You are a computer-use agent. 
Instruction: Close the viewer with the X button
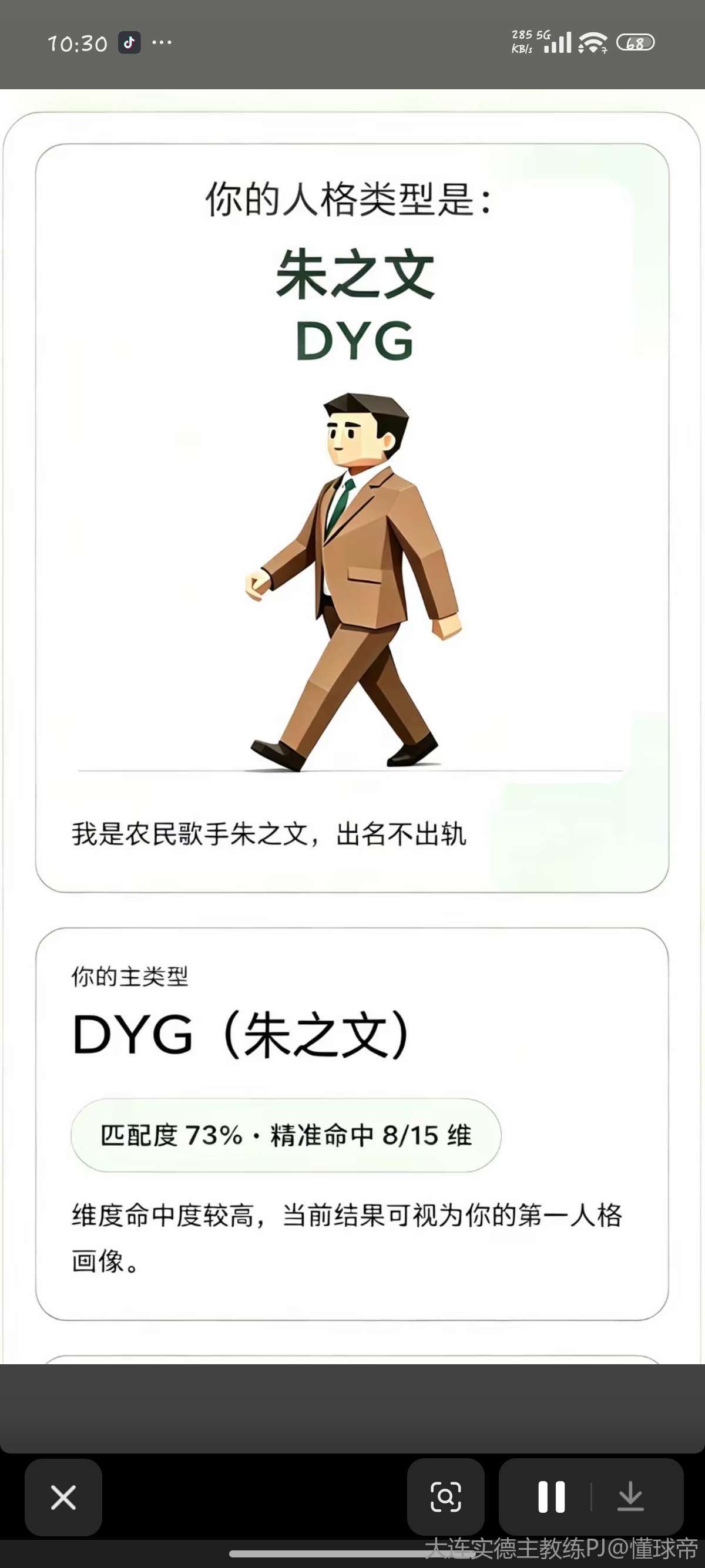pos(63,1497)
